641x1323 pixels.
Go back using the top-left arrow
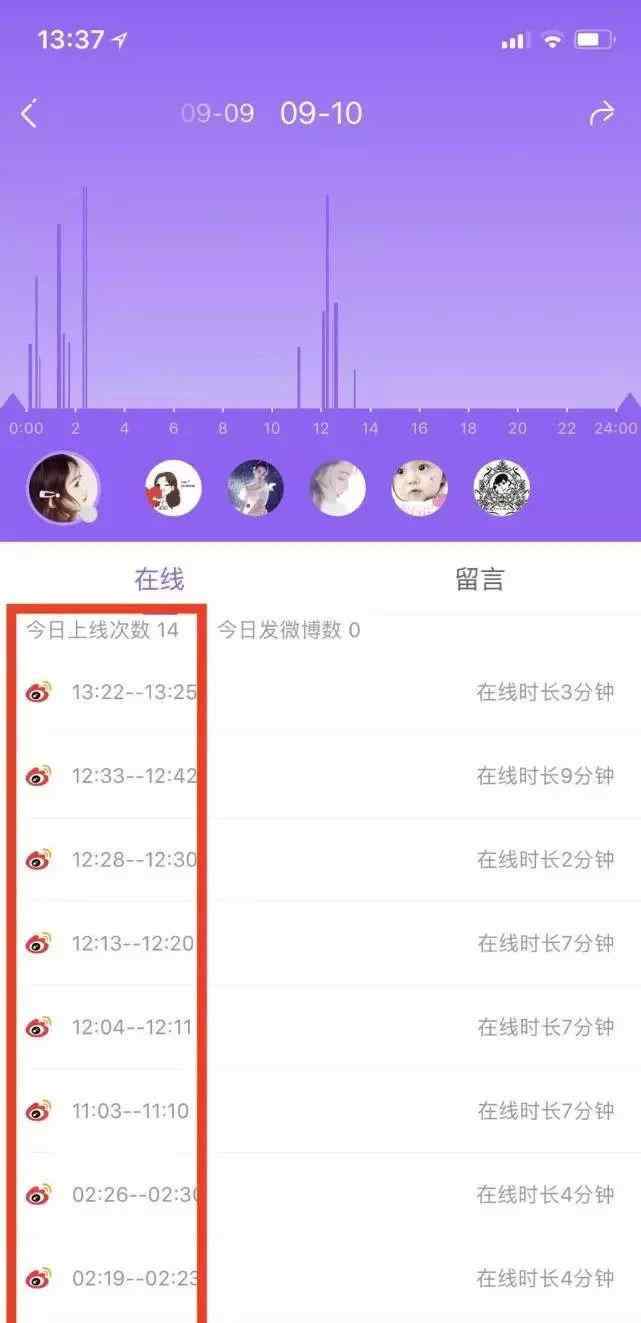[x=29, y=113]
